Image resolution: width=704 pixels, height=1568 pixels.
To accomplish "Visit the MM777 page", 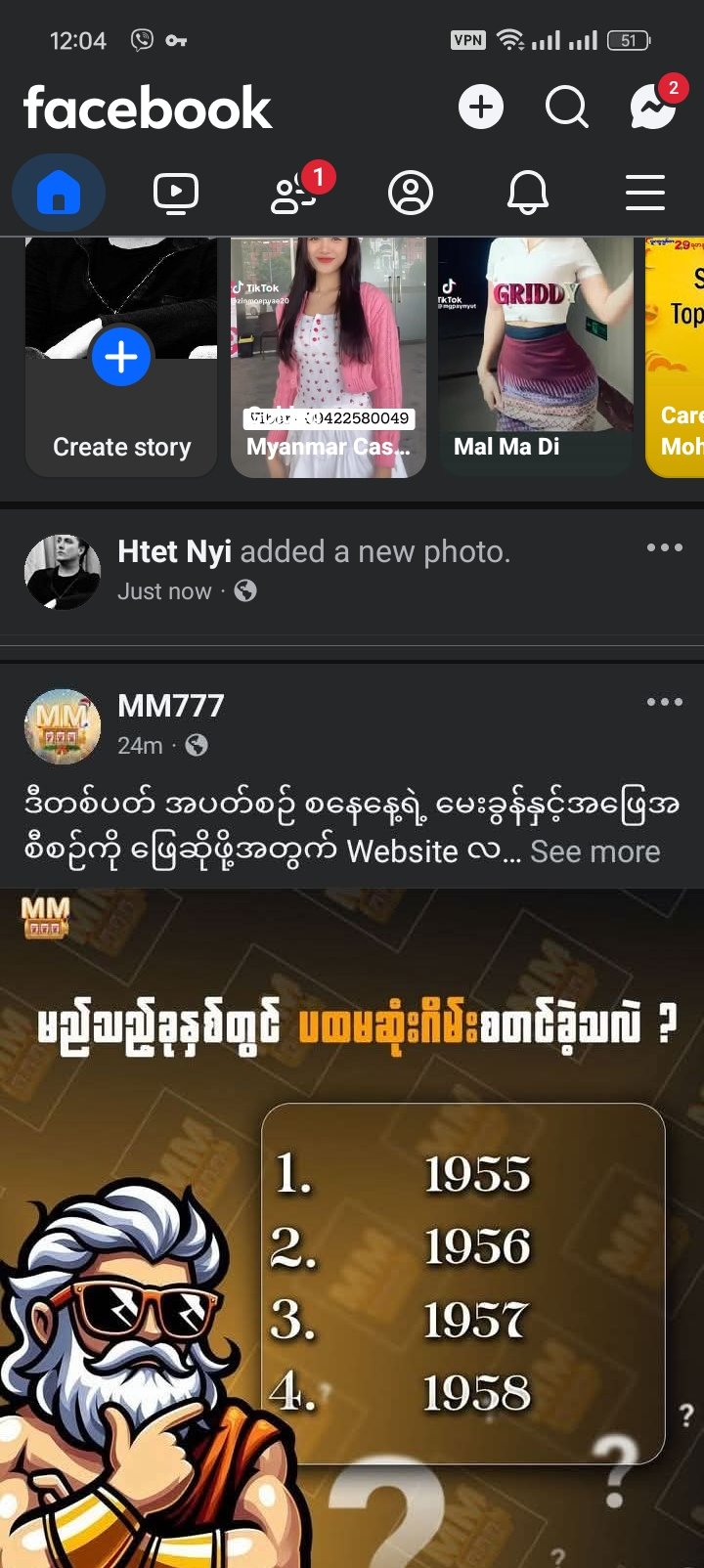I will 170,706.
